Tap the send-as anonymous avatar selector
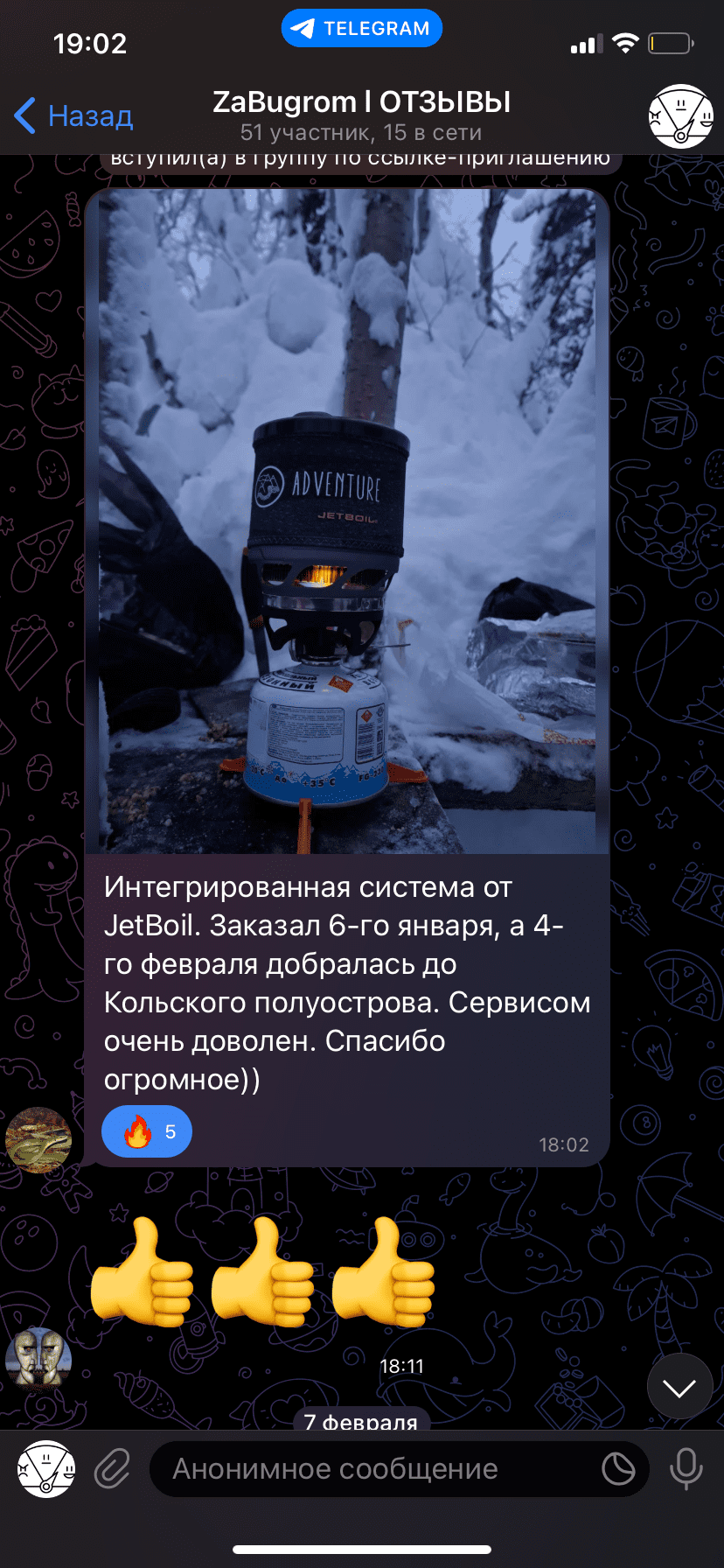Viewport: 724px width, 1568px height. [x=46, y=1469]
